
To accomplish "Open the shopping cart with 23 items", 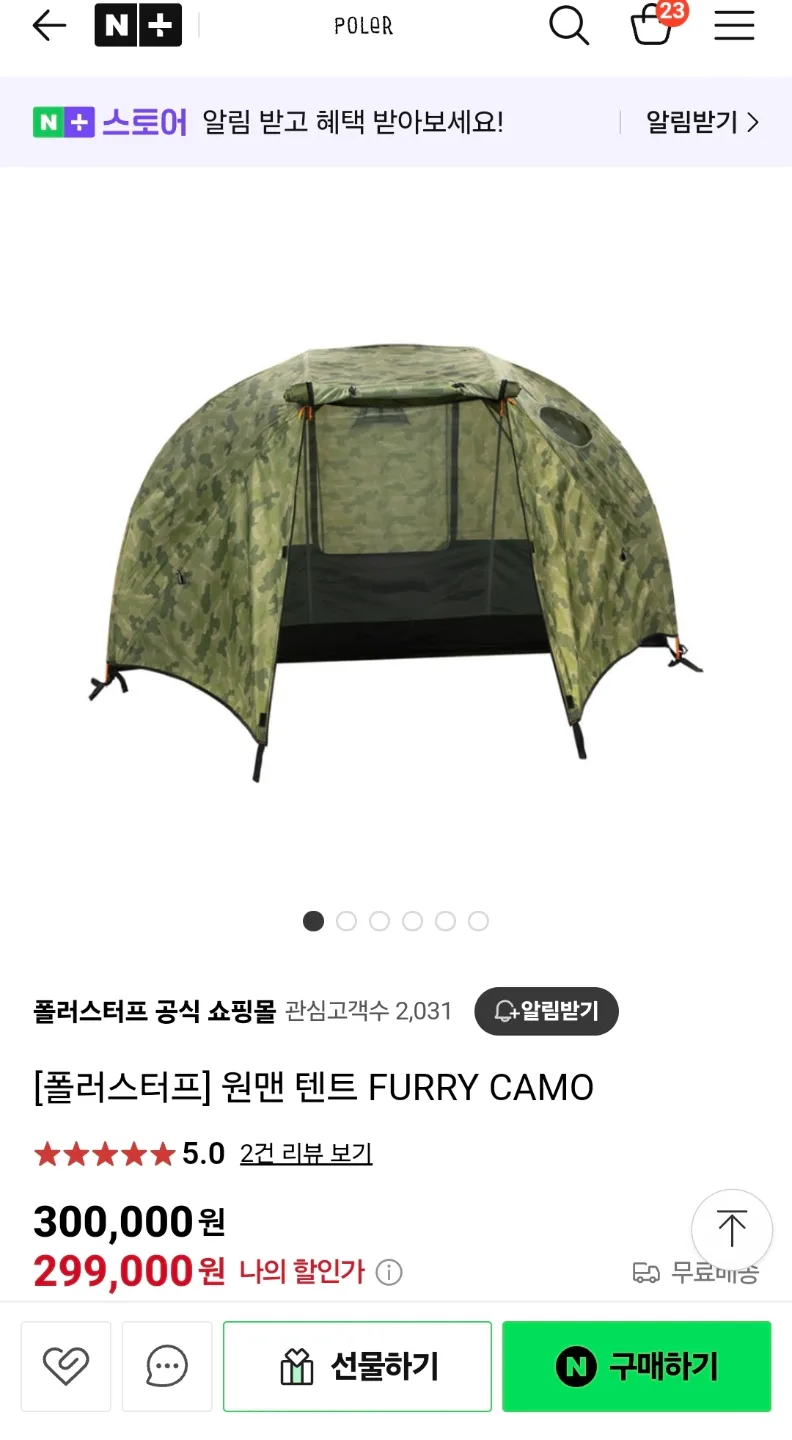I will 656,24.
